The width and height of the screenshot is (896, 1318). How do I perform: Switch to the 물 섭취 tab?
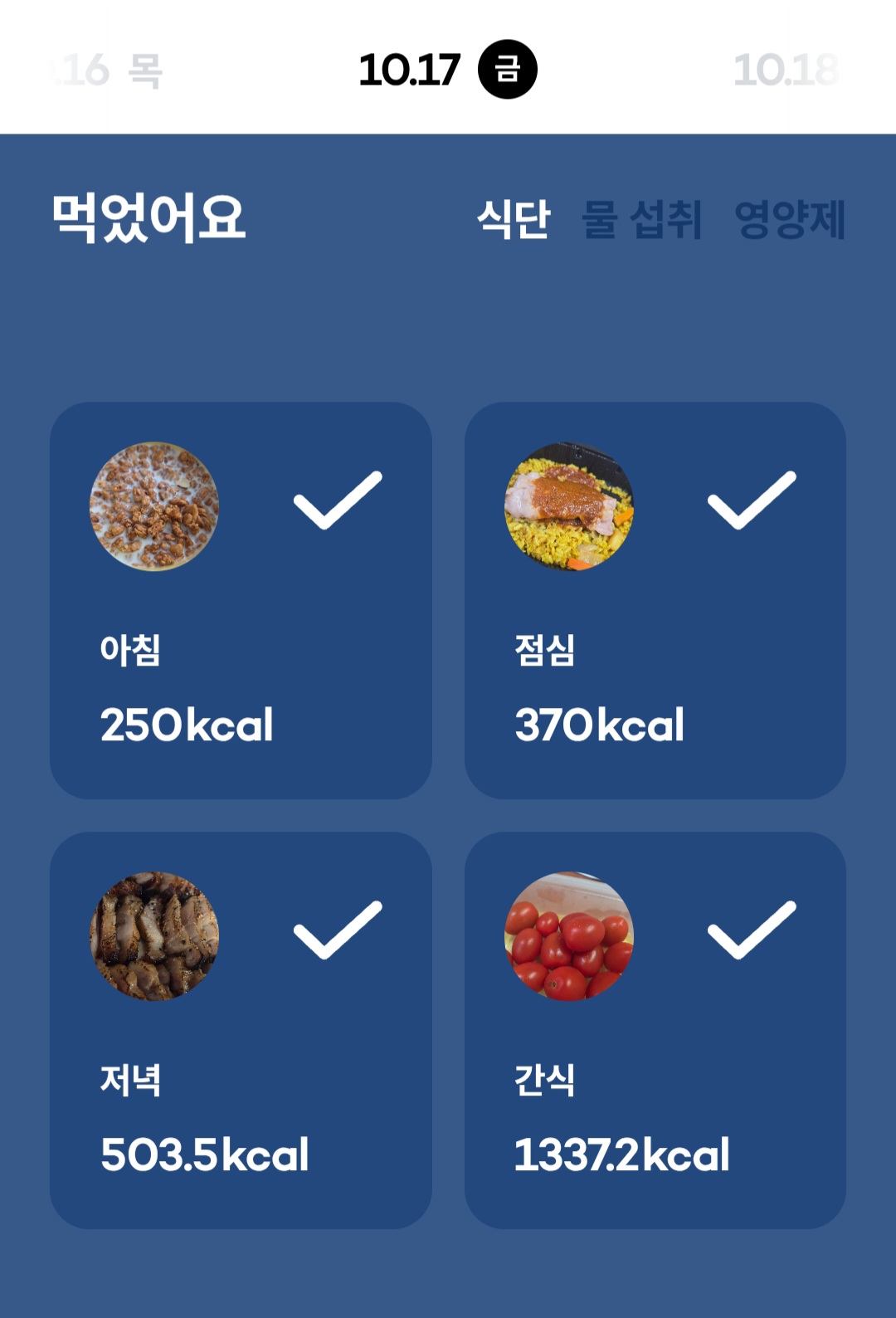[x=642, y=220]
